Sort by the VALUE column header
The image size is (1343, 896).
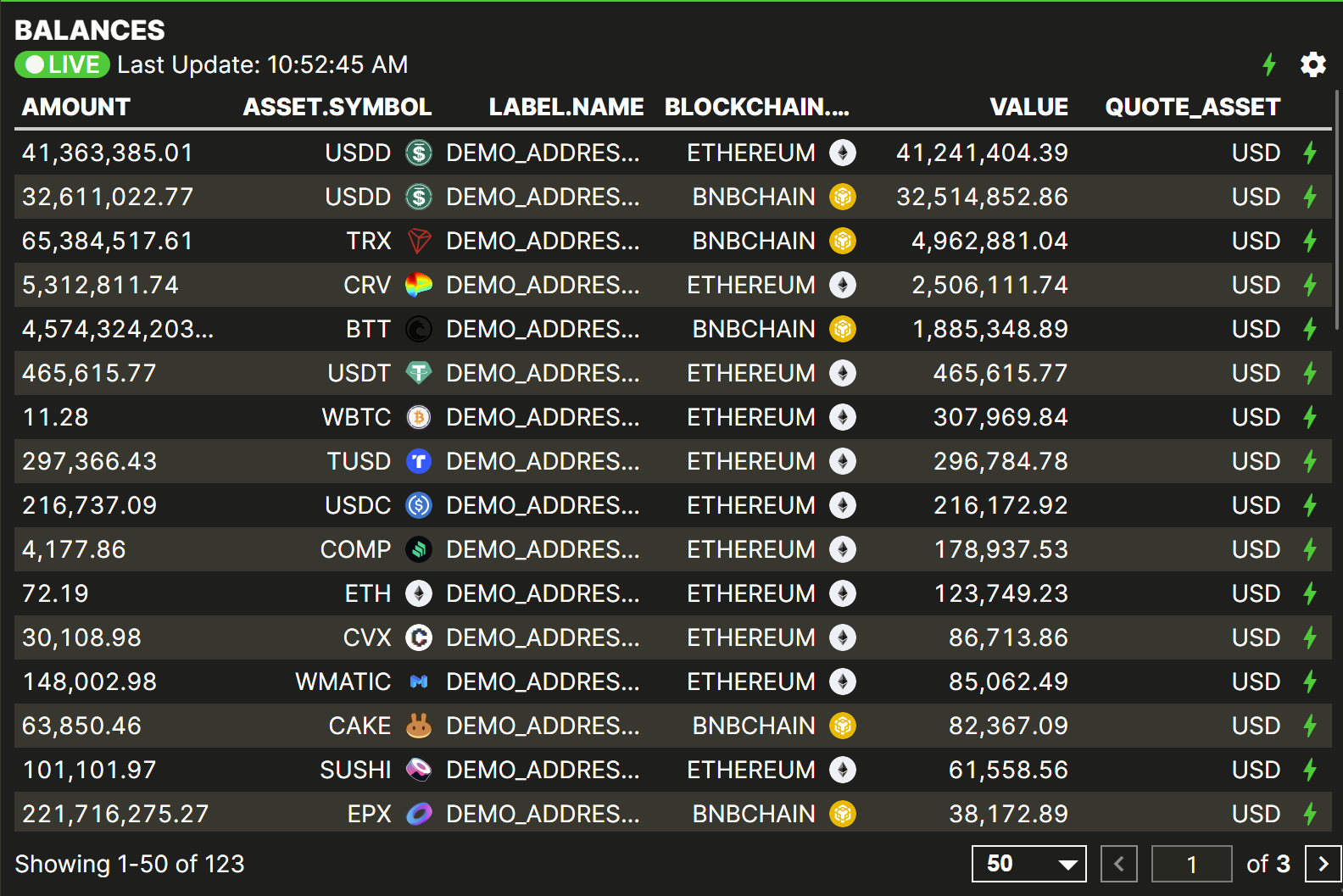[1028, 107]
